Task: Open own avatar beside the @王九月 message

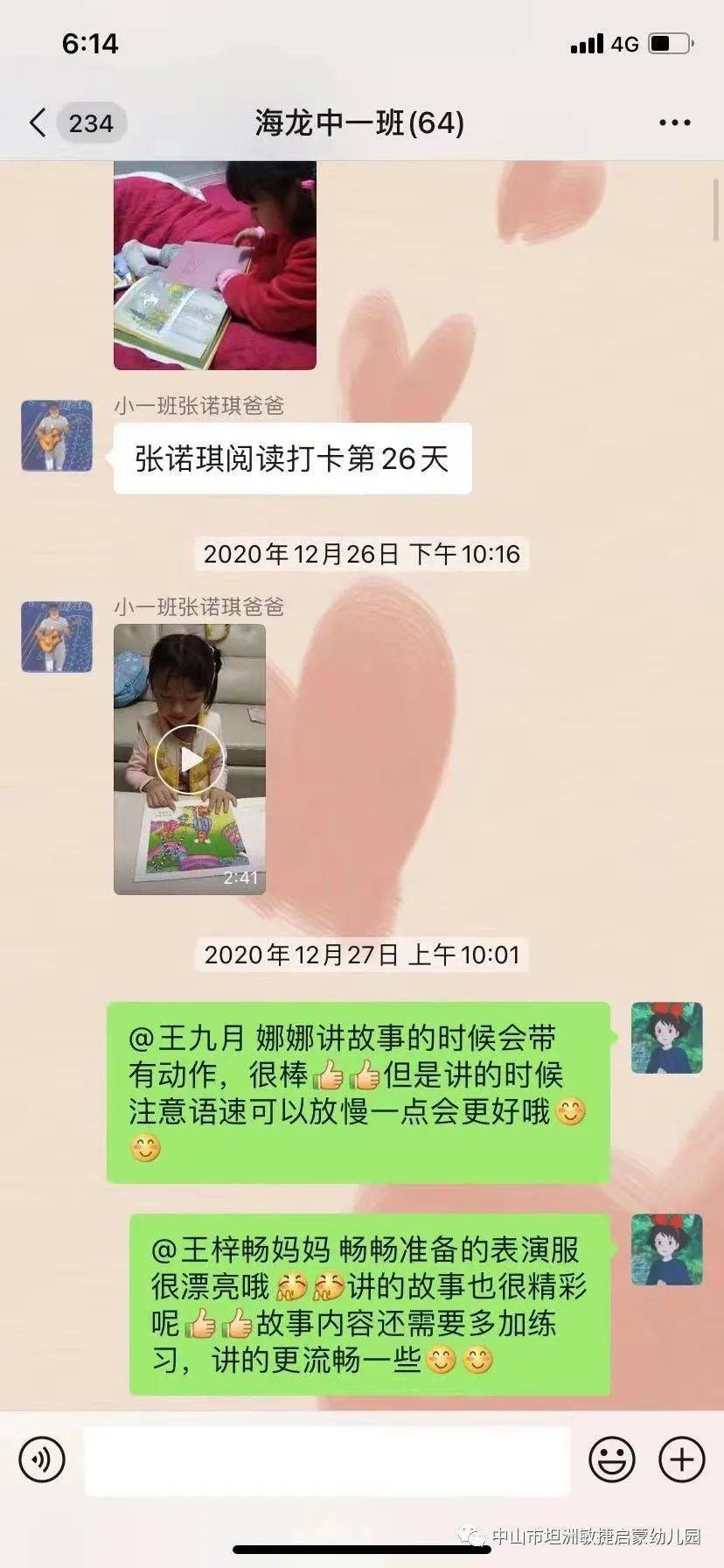Action: coord(666,1039)
